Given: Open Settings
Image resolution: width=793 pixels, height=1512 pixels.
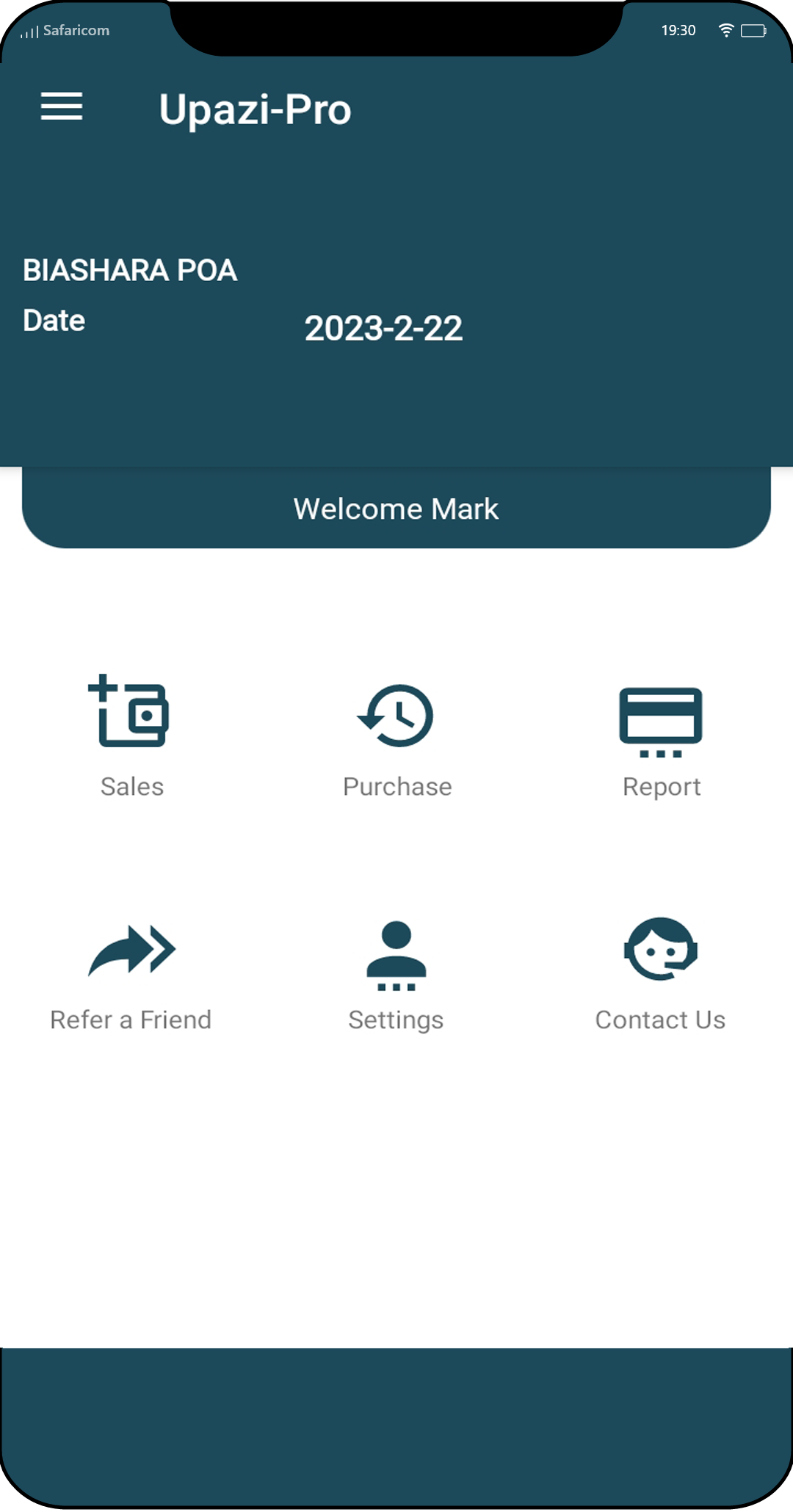Looking at the screenshot, I should (x=396, y=973).
